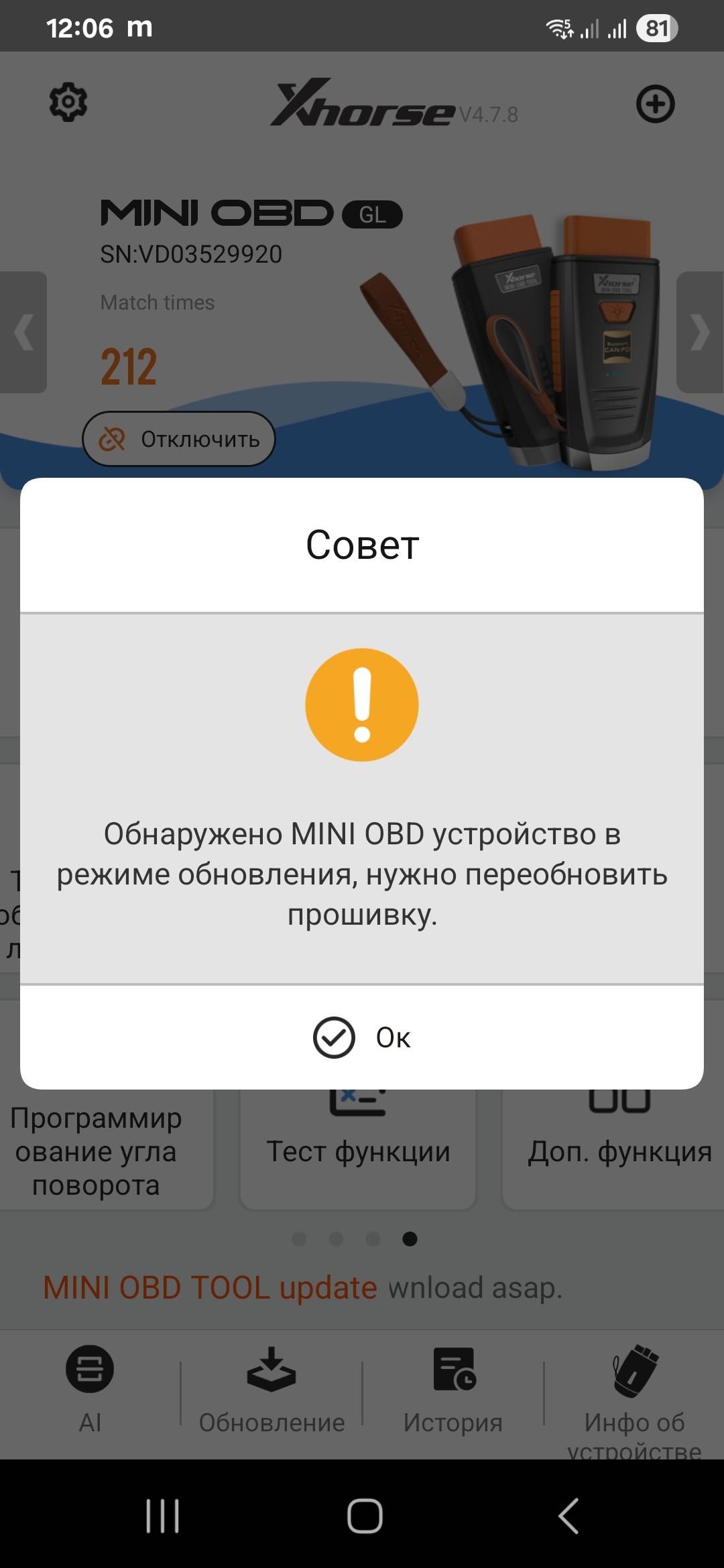Confirm the Совет dialog with Ок

click(x=362, y=1037)
